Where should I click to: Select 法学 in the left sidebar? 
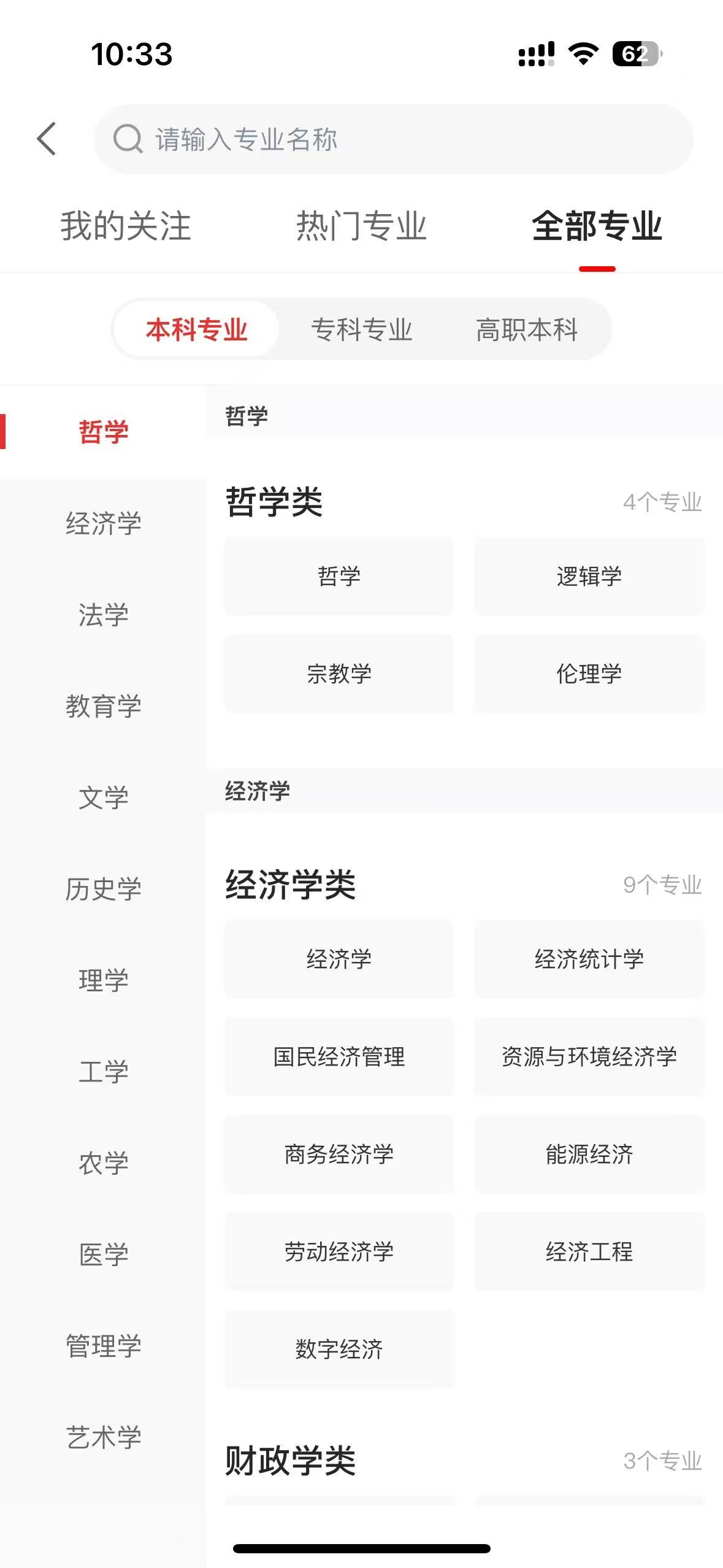point(104,615)
